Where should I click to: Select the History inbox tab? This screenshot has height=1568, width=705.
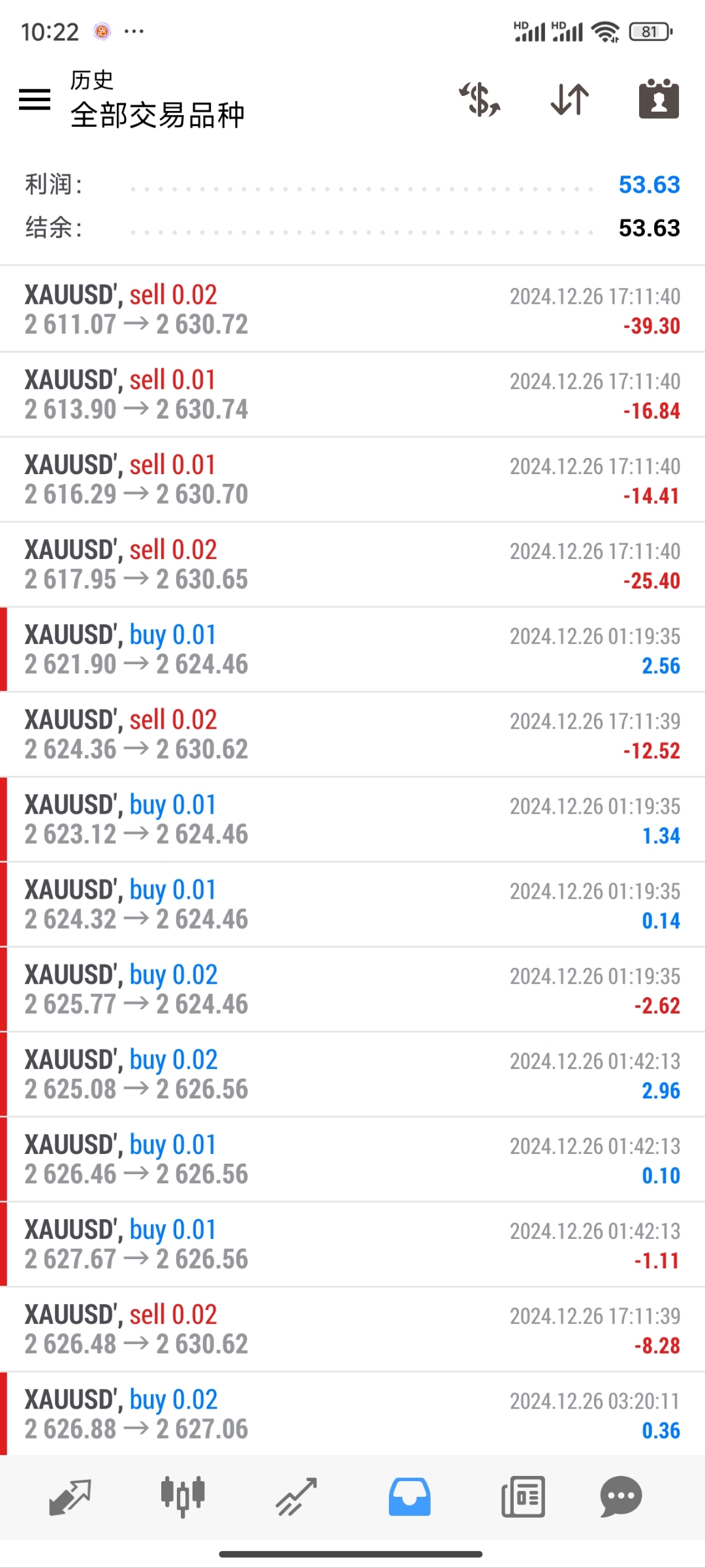[409, 1496]
